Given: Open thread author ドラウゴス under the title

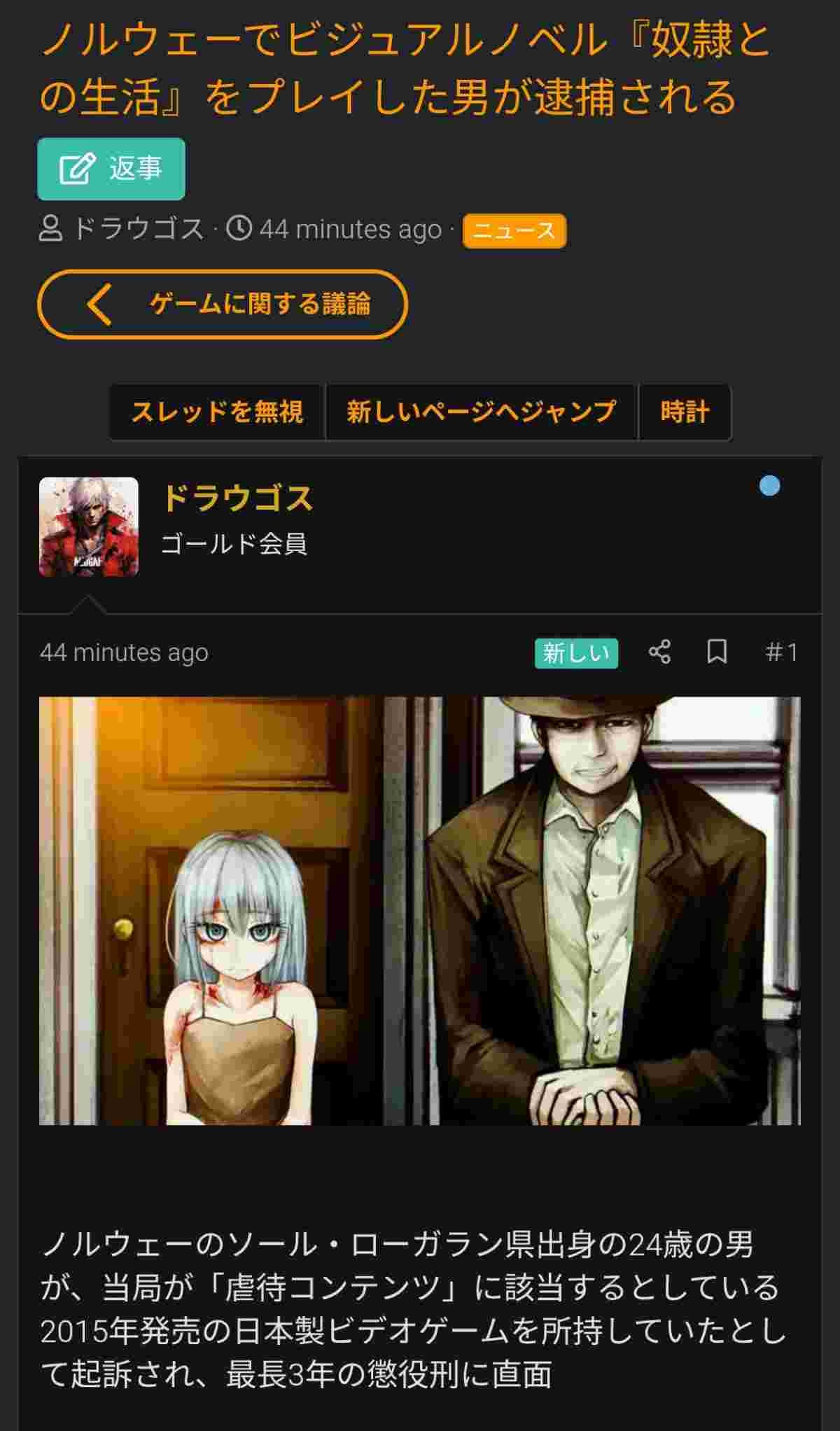Looking at the screenshot, I should coord(139,229).
